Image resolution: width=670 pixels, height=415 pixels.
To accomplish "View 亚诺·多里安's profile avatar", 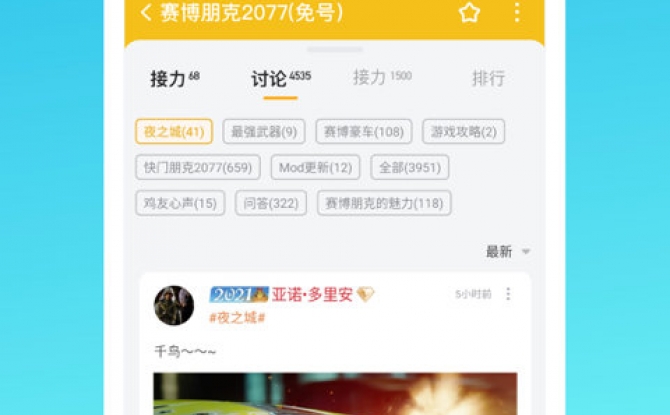I will click(x=174, y=305).
